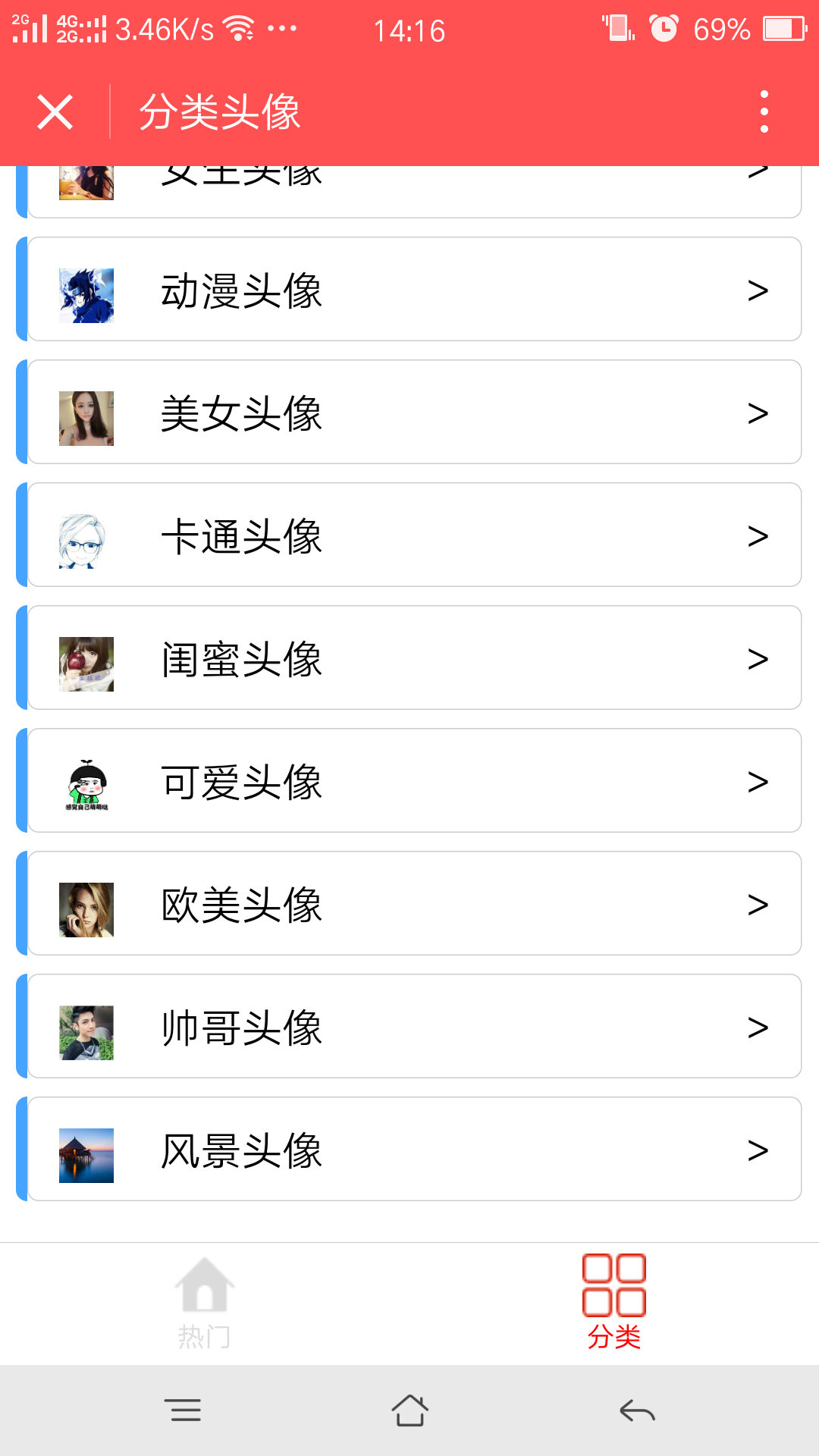Choose the 可爱头像 row
Viewport: 819px width, 1456px height.
[x=409, y=780]
